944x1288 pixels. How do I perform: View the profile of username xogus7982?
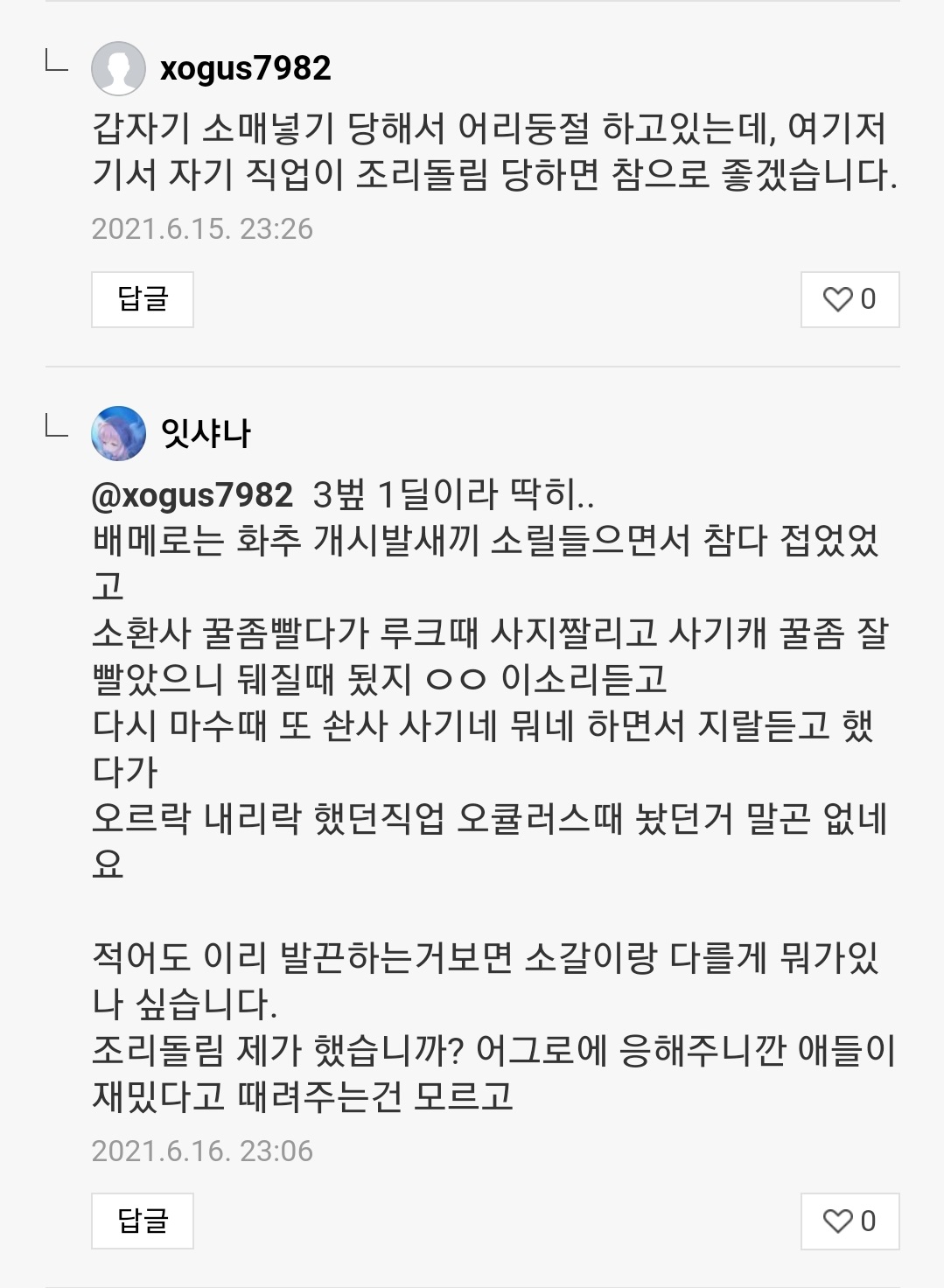tap(245, 68)
